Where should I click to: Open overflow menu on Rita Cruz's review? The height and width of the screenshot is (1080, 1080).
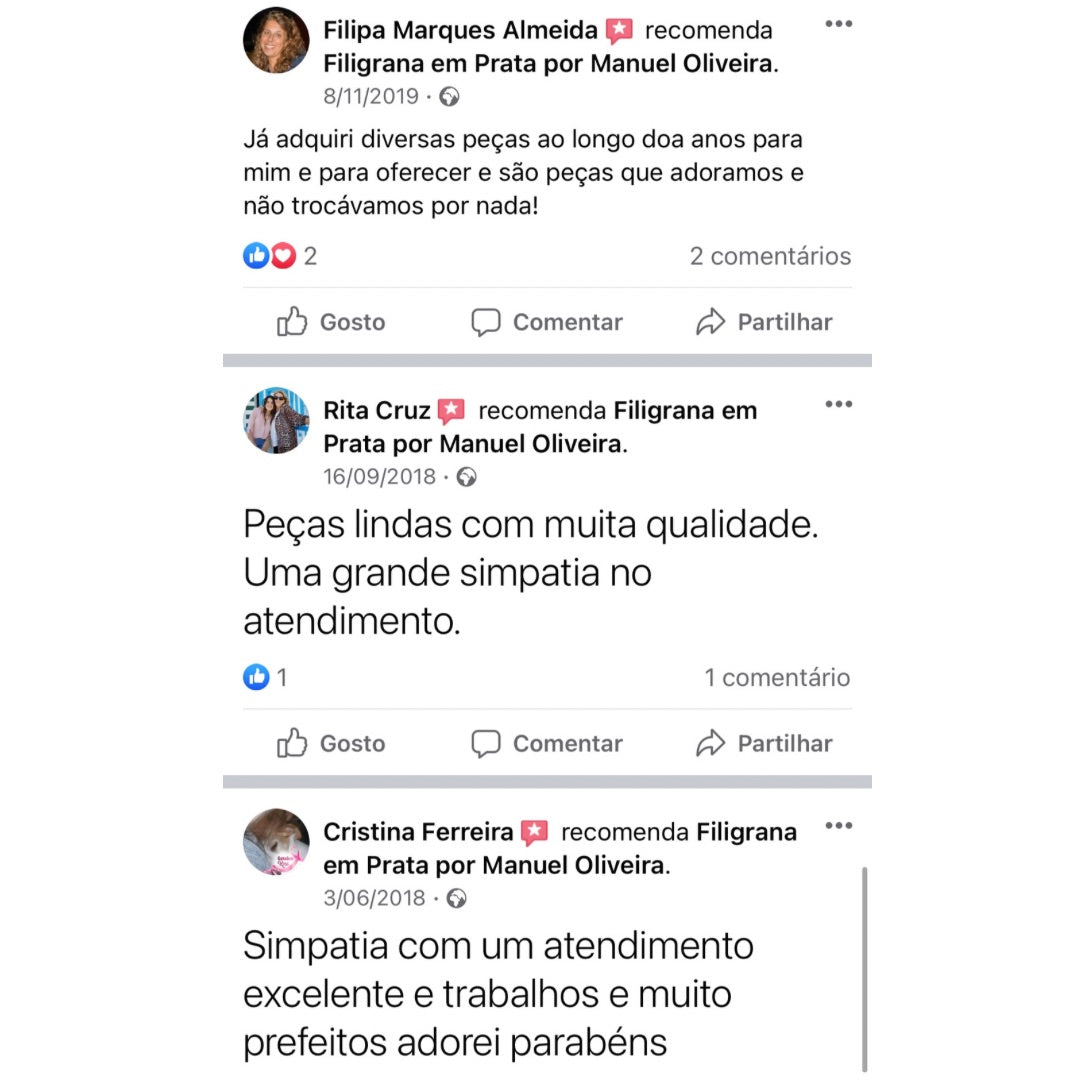click(838, 404)
